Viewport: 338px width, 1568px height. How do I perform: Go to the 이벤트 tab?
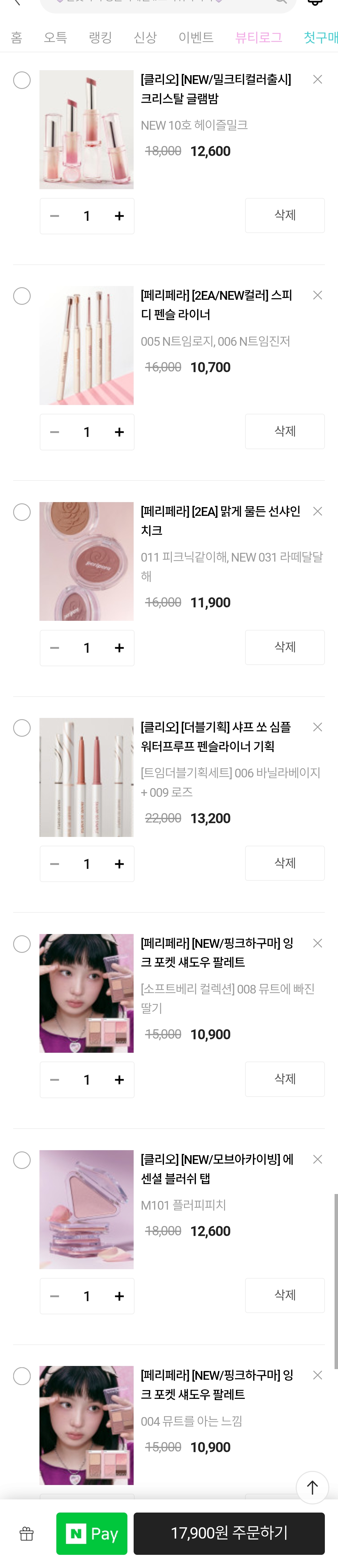(196, 38)
